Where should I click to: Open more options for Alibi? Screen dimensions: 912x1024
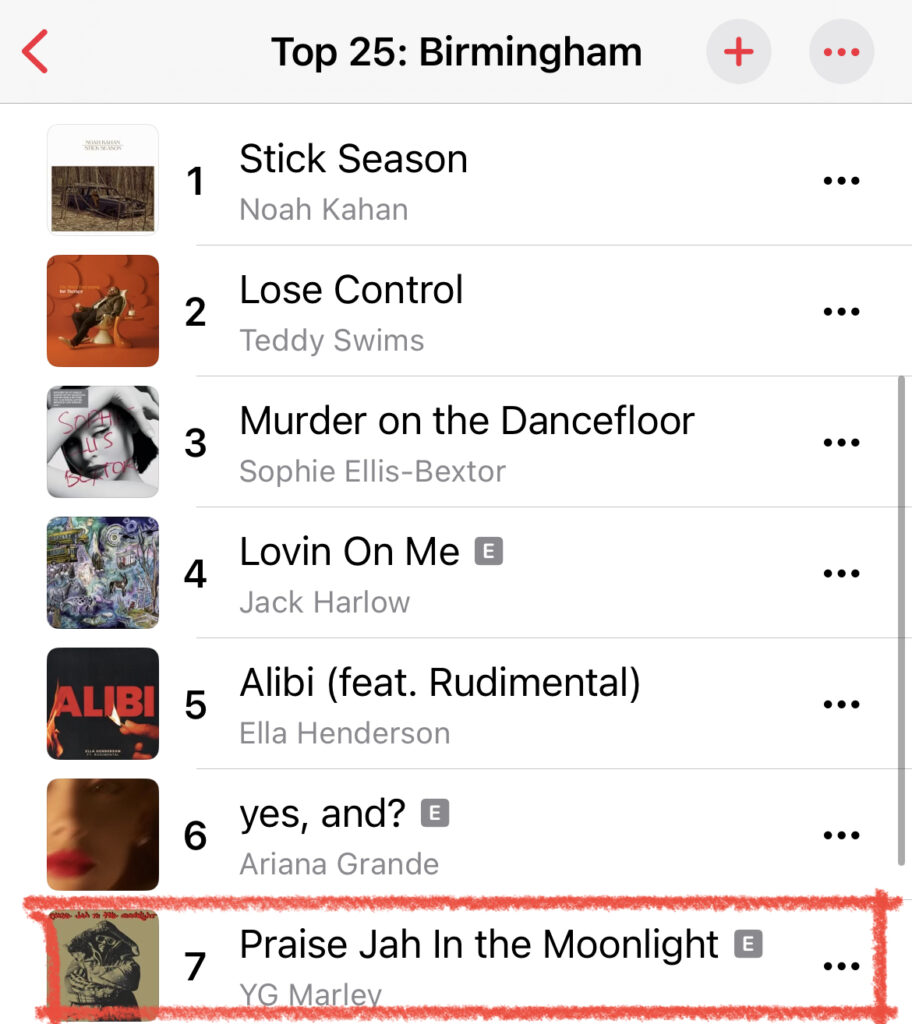tap(841, 705)
